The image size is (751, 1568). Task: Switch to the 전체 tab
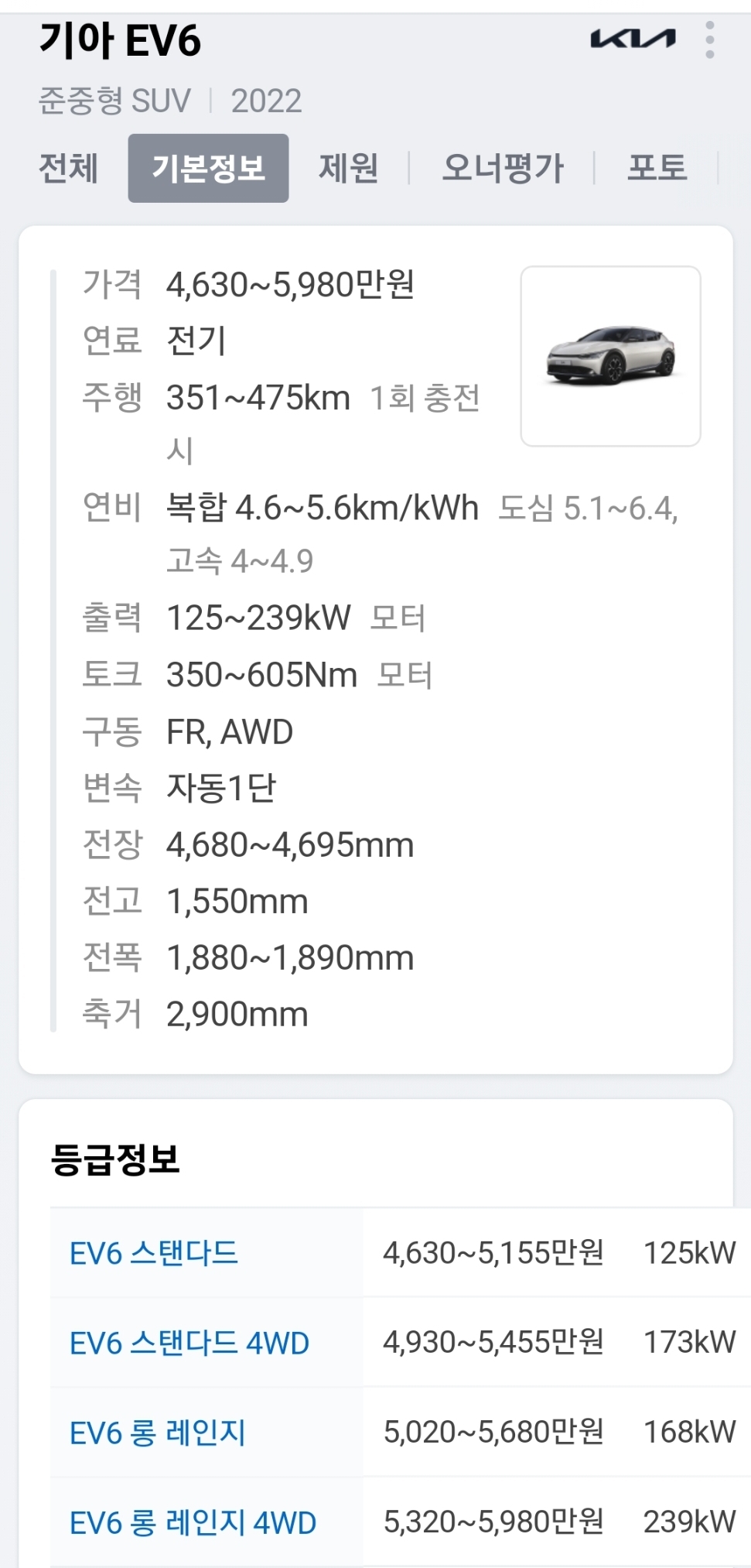point(68,168)
